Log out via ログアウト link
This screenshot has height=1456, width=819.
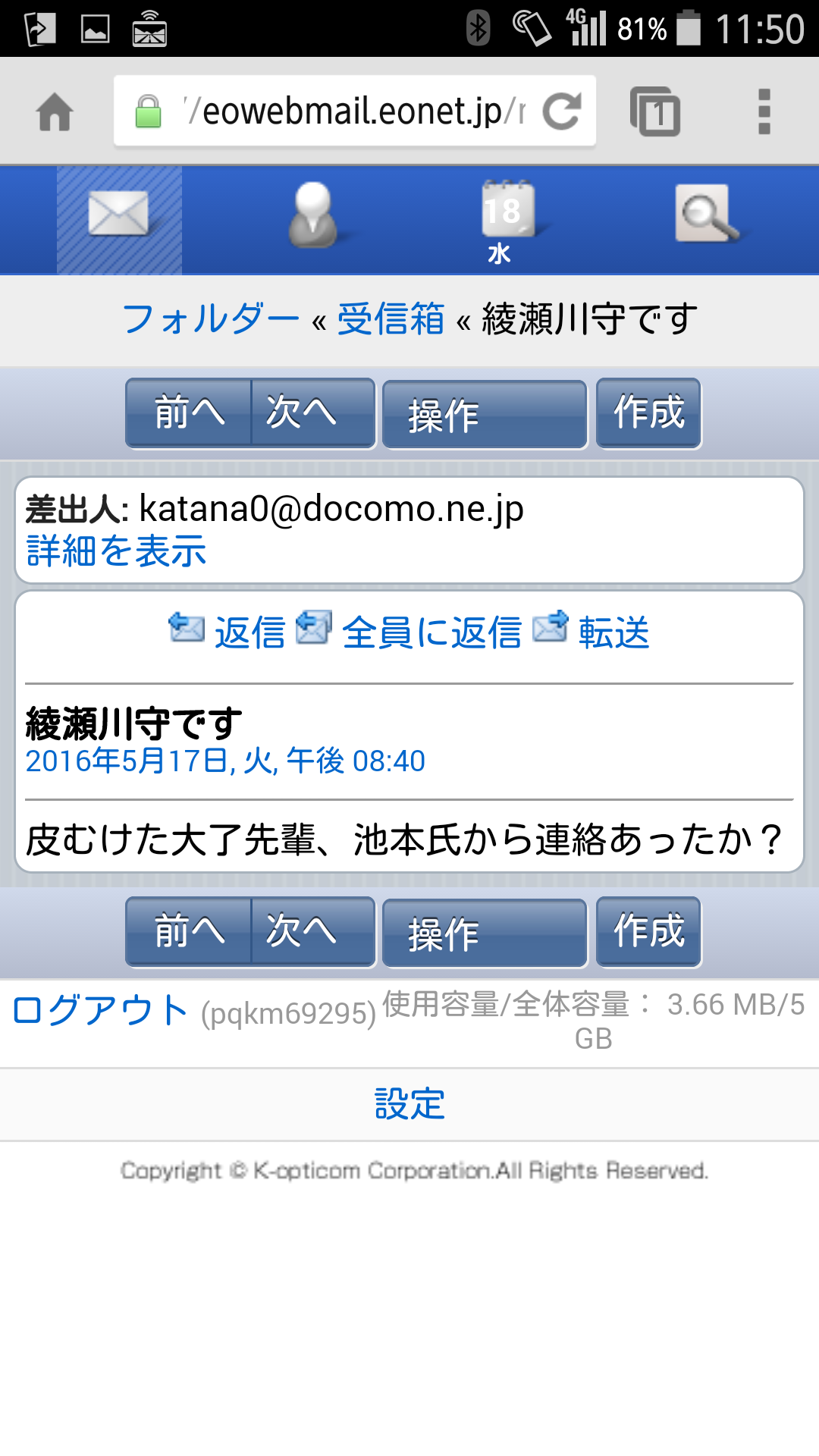pyautogui.click(x=100, y=1011)
